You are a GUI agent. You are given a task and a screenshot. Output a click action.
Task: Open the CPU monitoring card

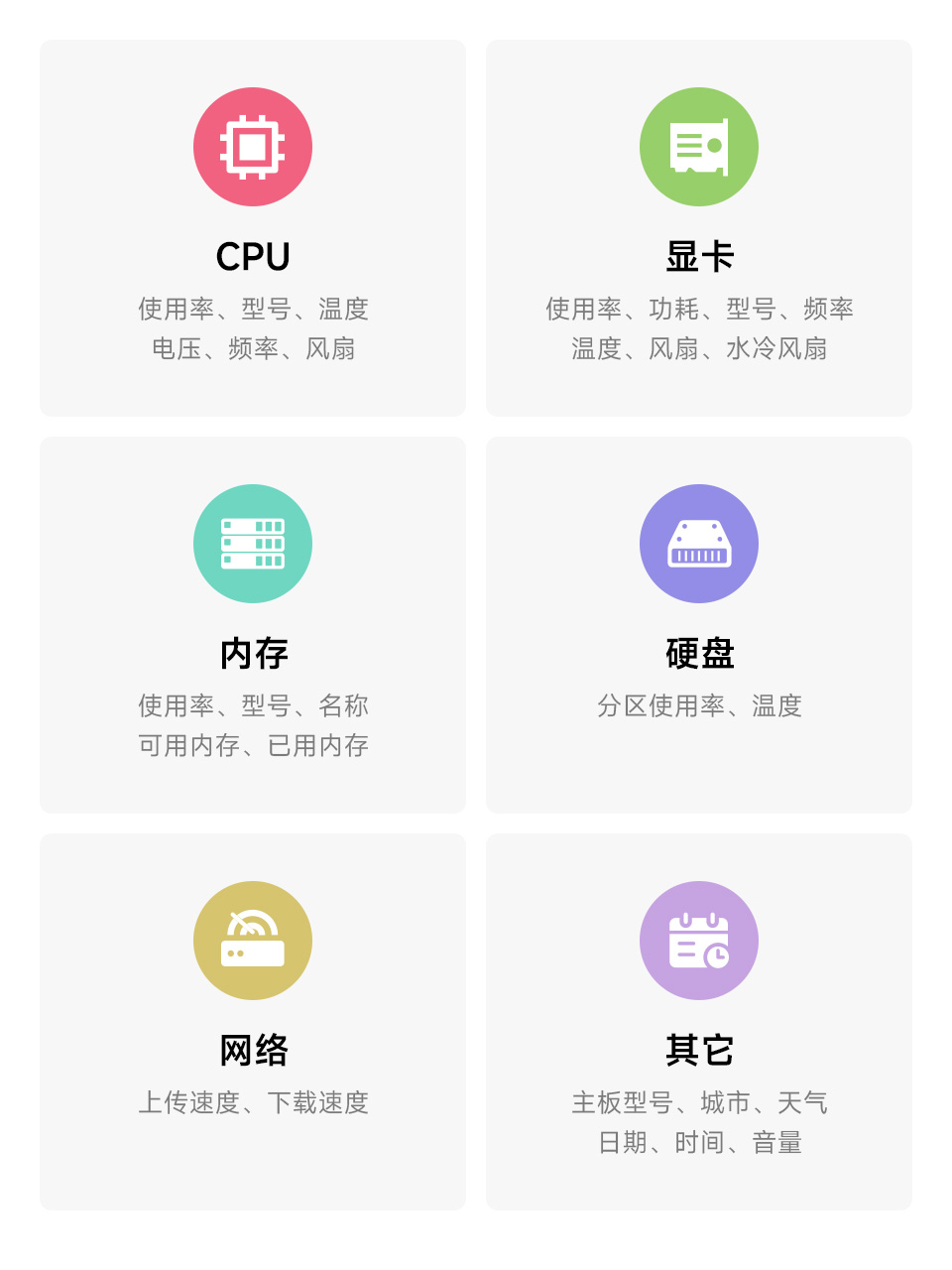253,226
